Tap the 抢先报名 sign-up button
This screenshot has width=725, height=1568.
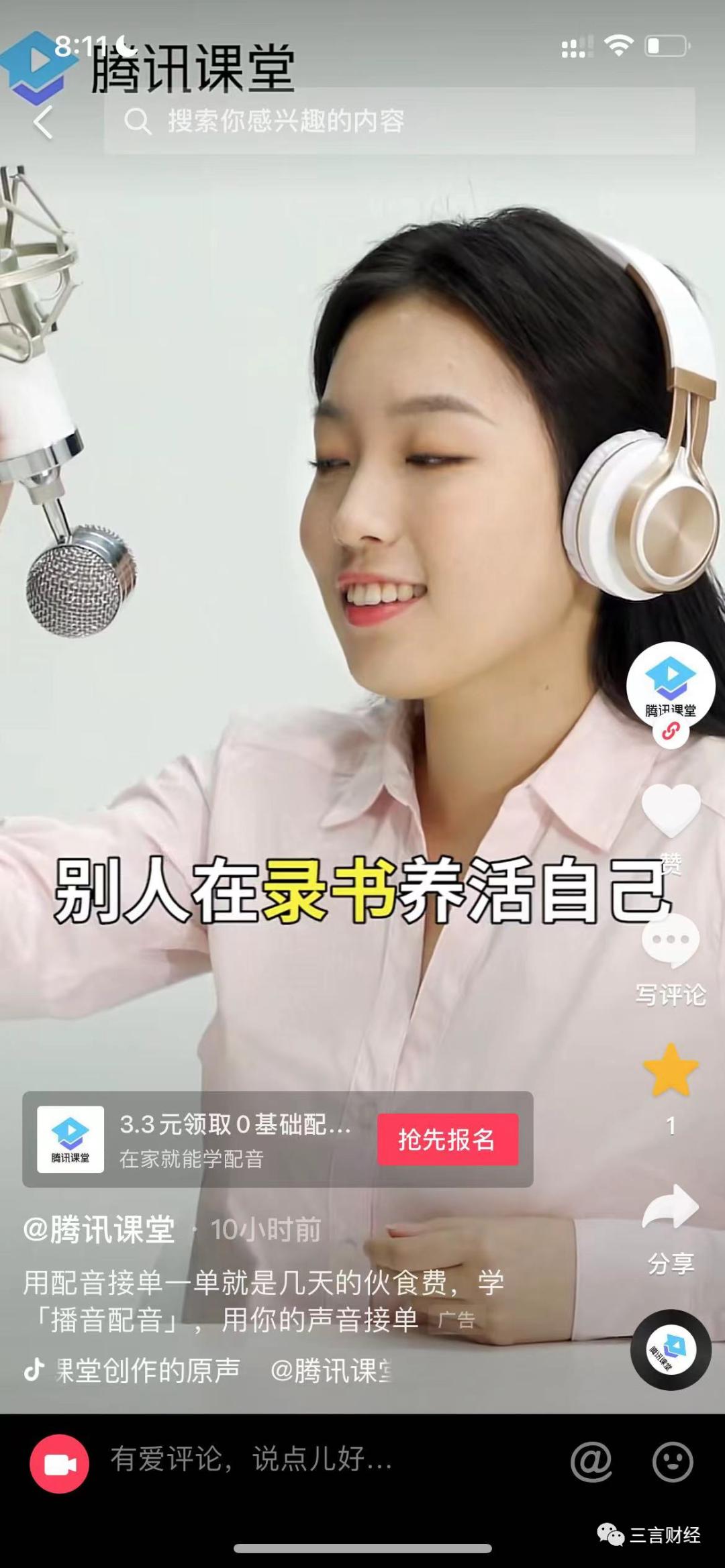448,1139
